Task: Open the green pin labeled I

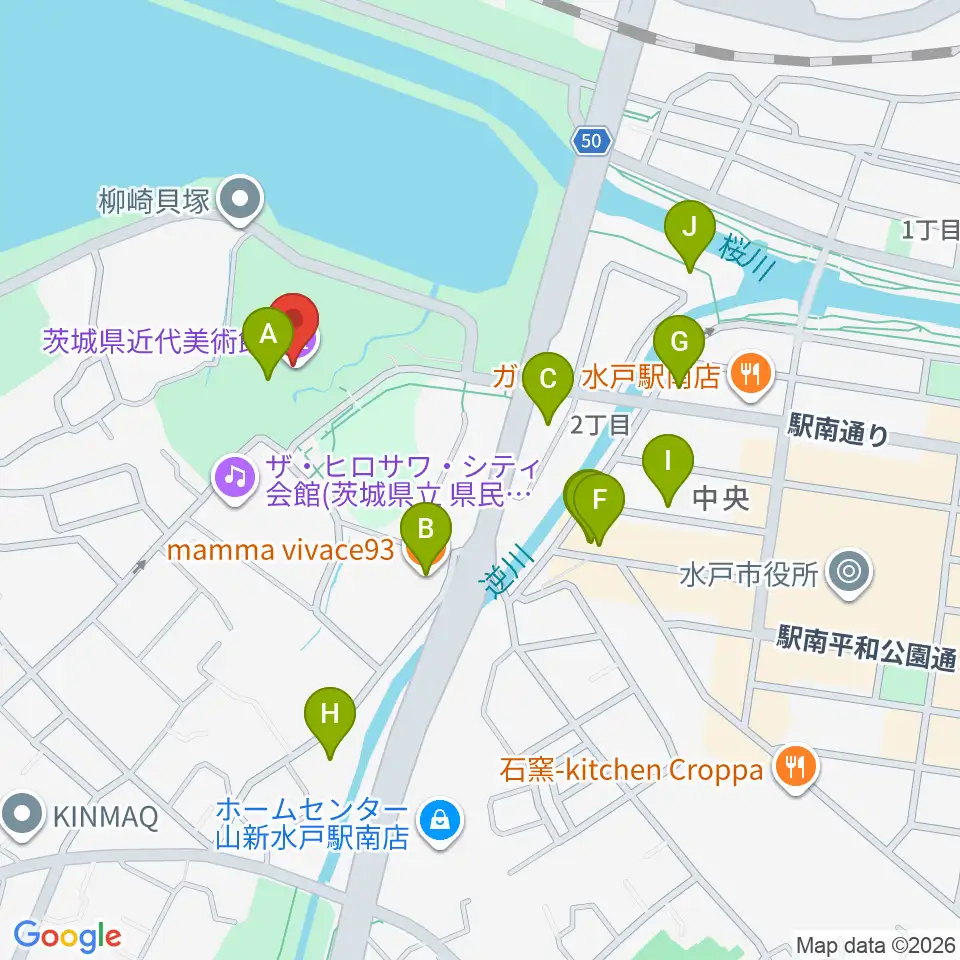Action: pyautogui.click(x=668, y=470)
